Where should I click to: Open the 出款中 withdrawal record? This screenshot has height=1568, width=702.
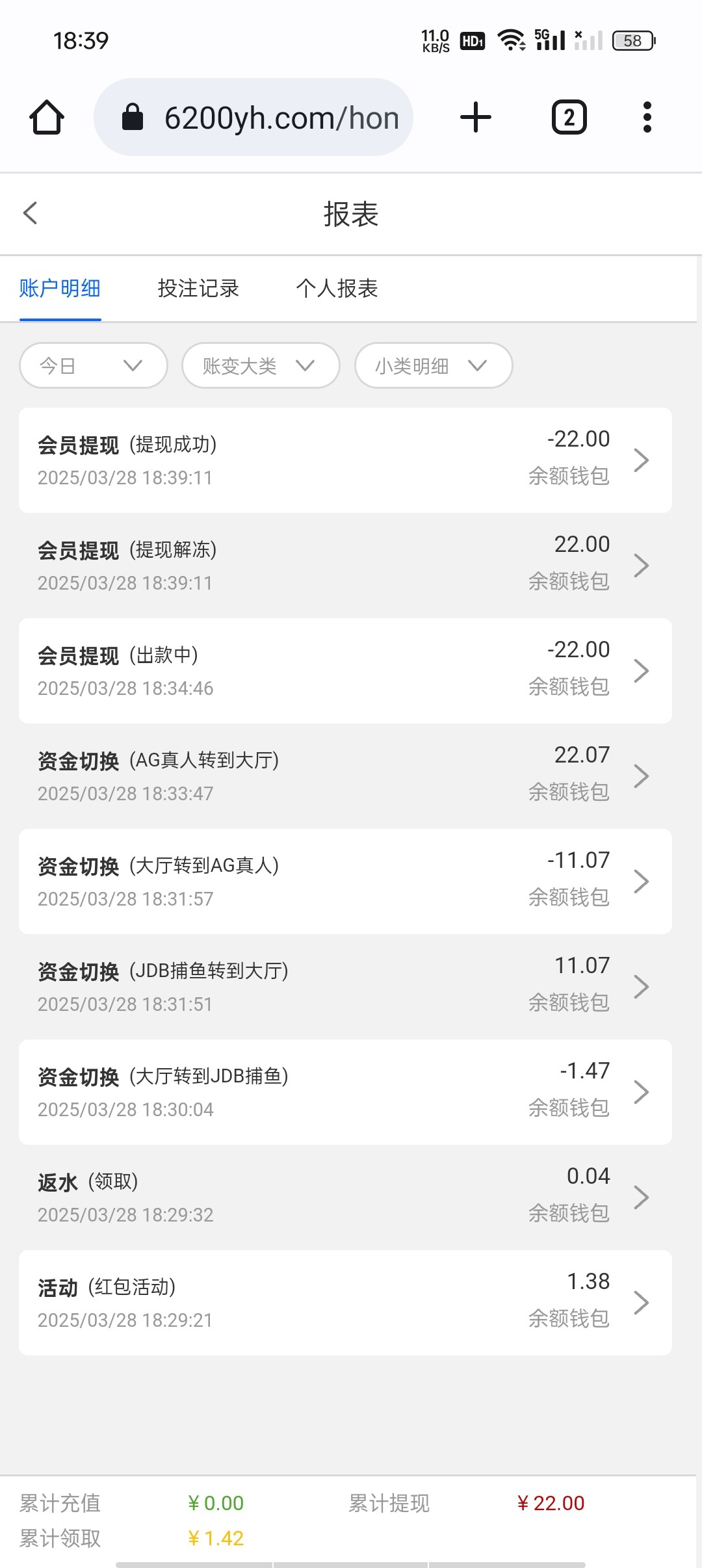(345, 671)
